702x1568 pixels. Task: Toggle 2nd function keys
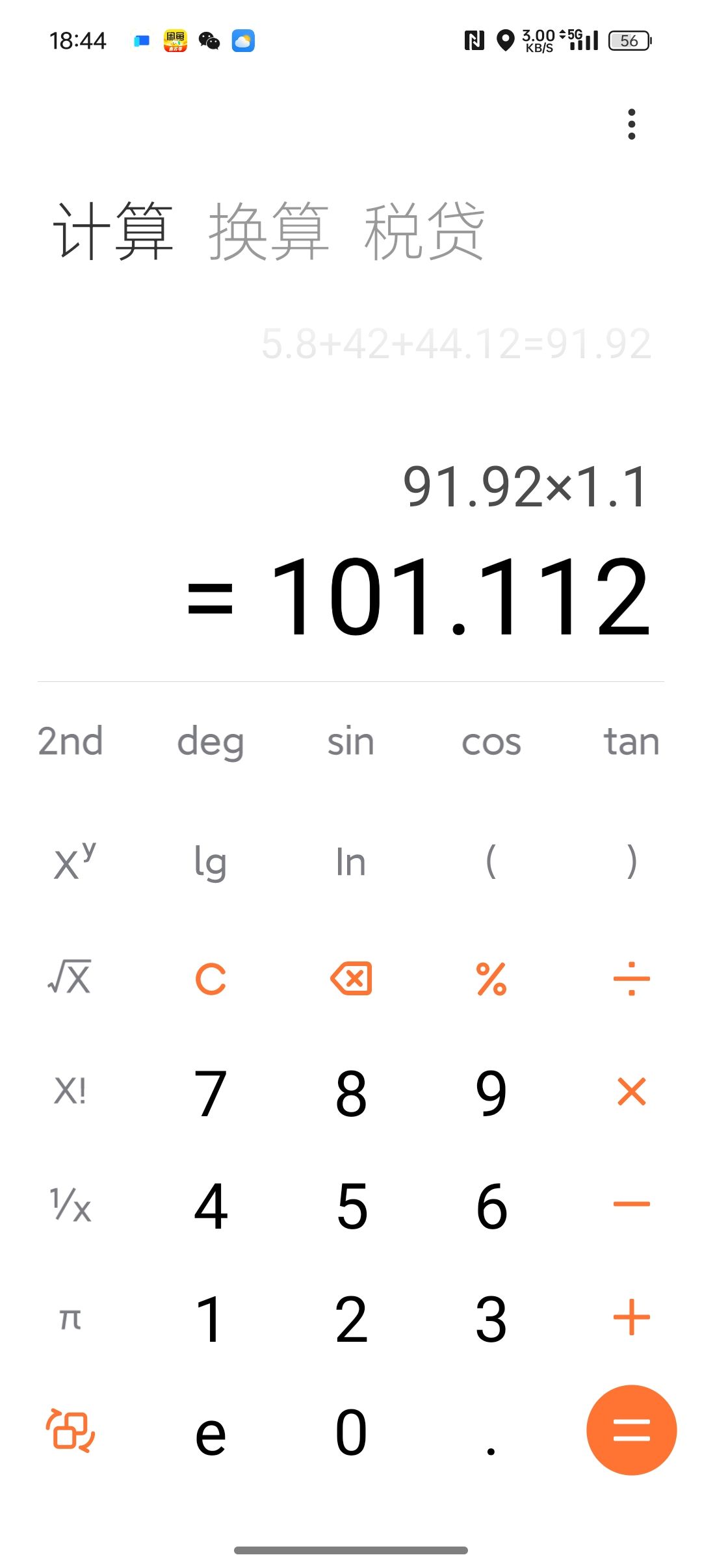pyautogui.click(x=70, y=741)
